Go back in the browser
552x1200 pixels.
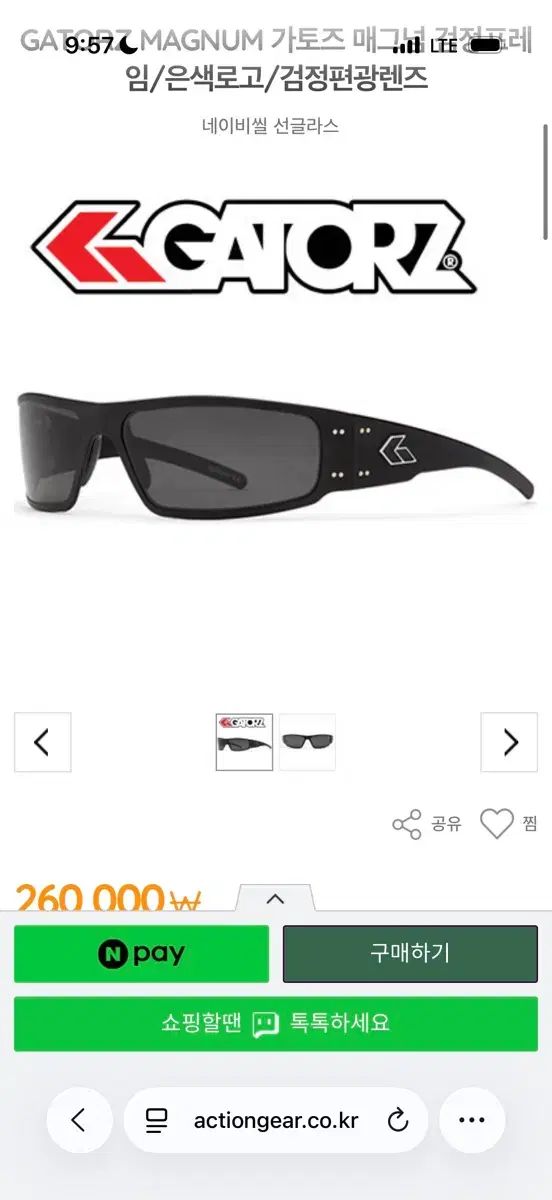pos(79,1120)
